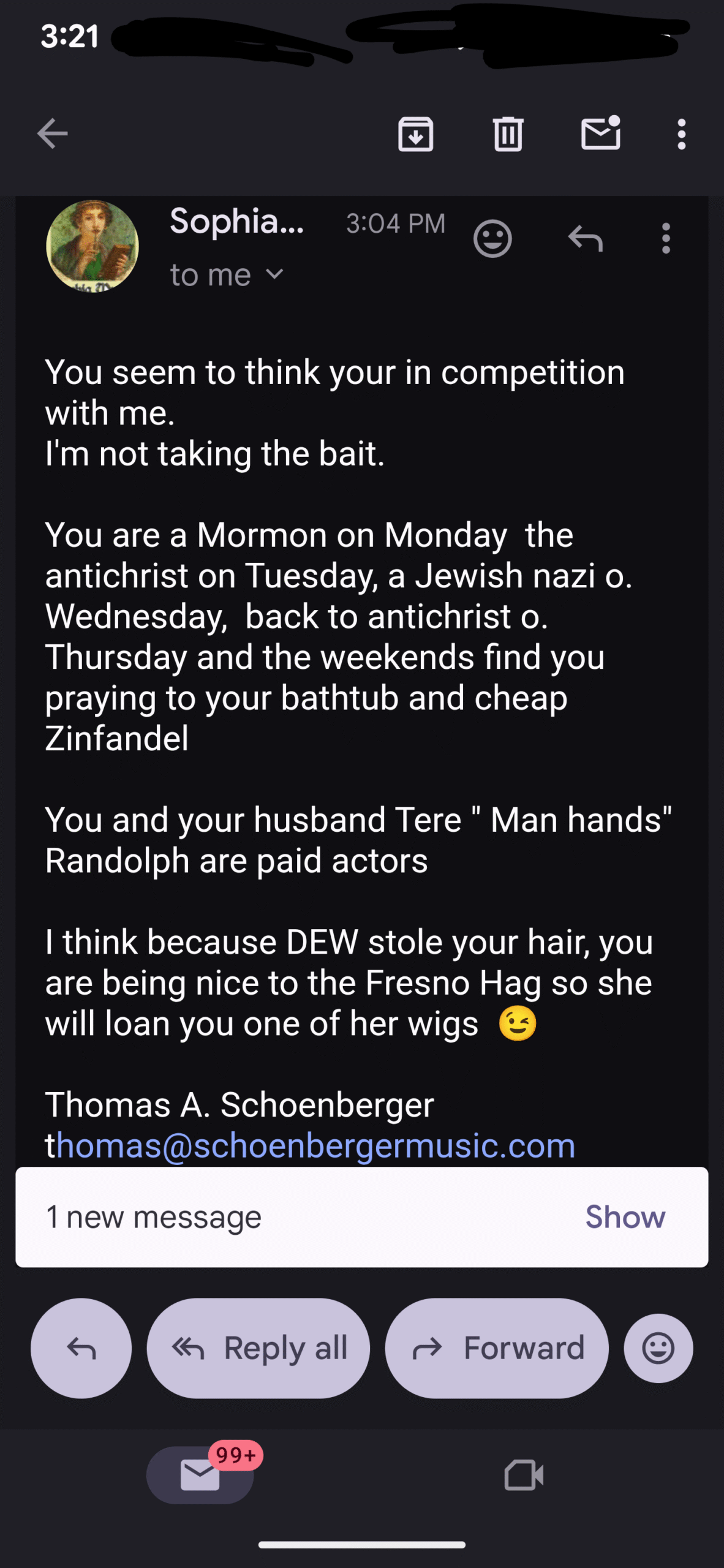This screenshot has height=1568, width=724.
Task: Open message options menu beside reply arrow
Action: [x=666, y=238]
